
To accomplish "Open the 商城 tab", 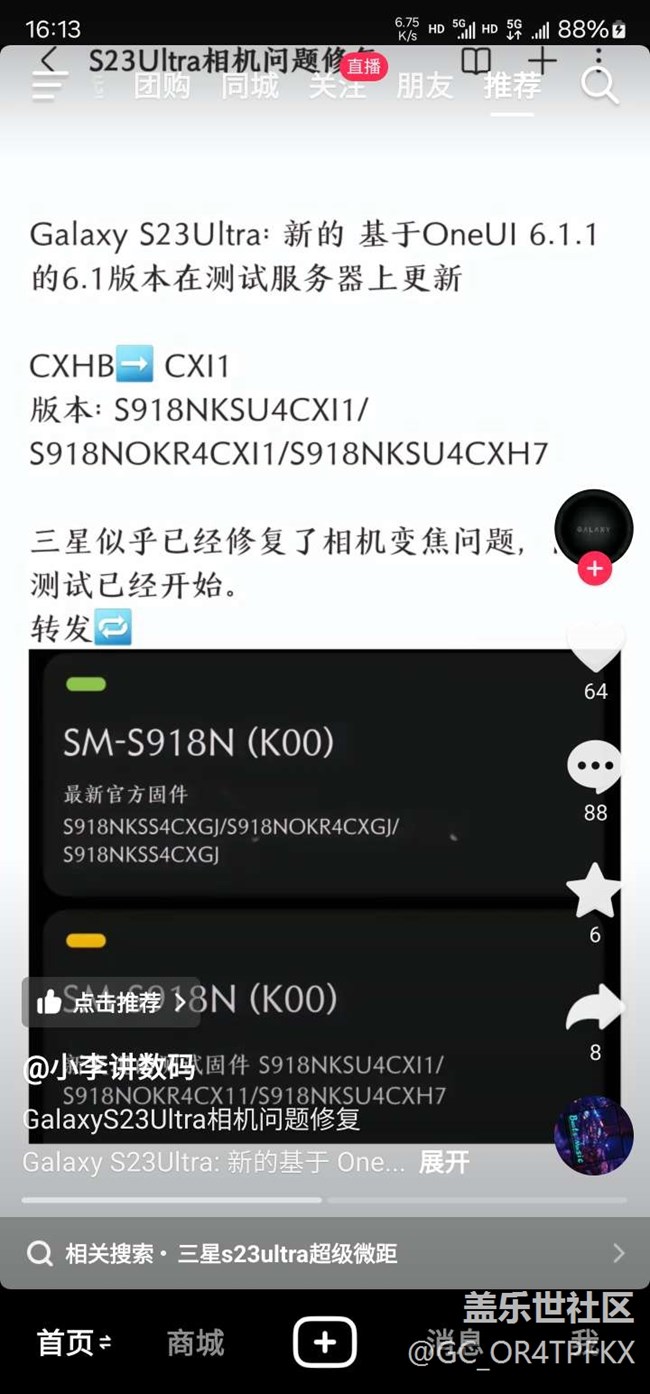I will [x=195, y=1342].
